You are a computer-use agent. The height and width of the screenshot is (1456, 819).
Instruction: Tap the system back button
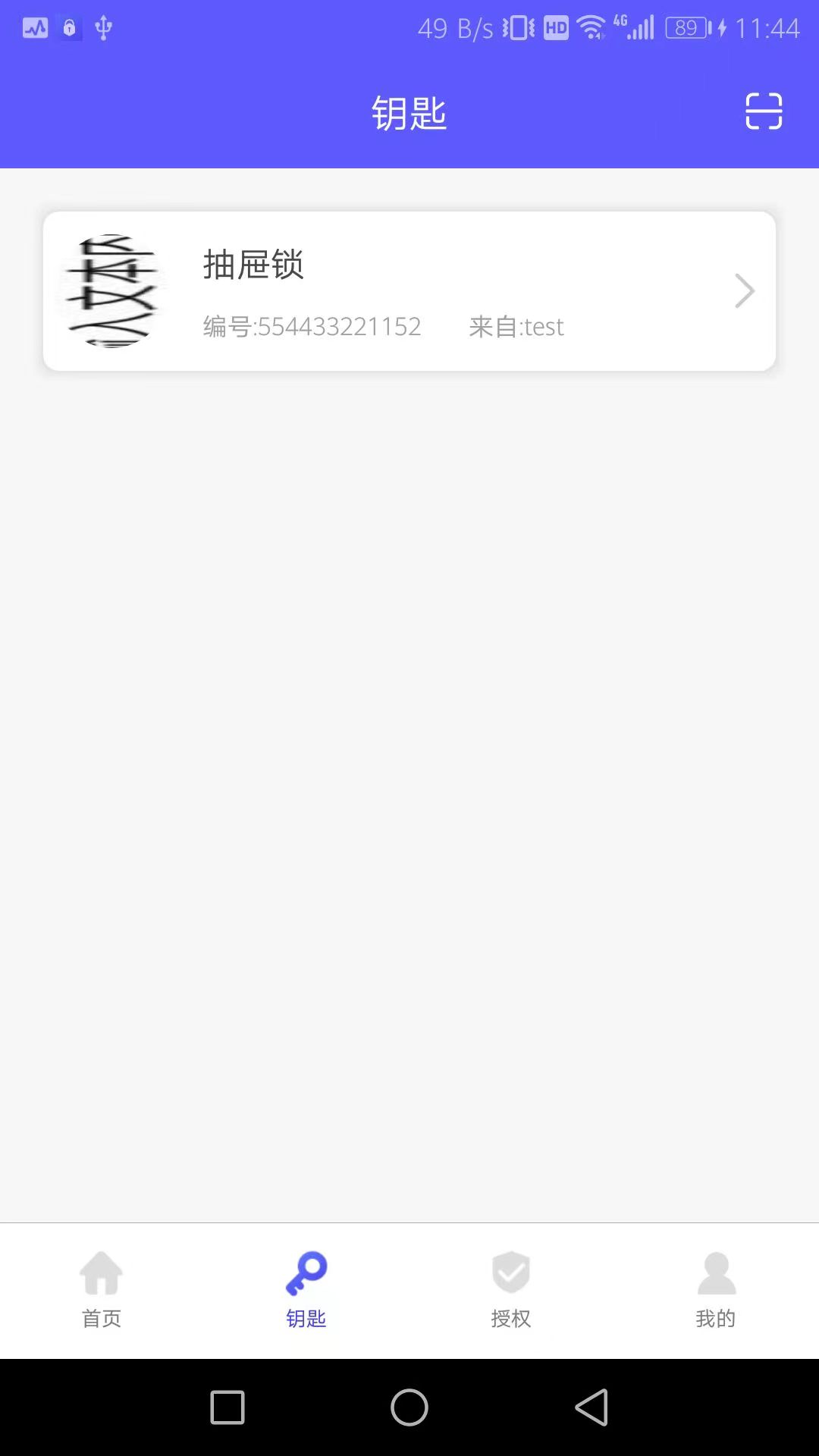coord(592,1407)
